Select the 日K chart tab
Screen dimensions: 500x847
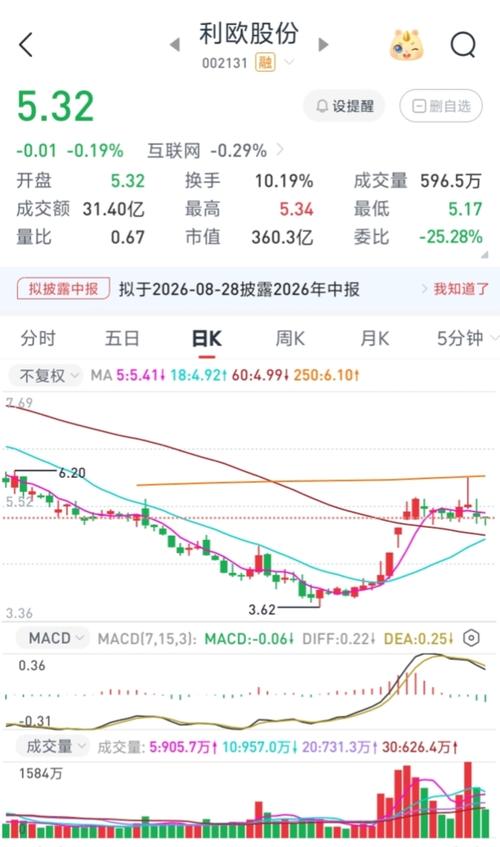pyautogui.click(x=207, y=339)
